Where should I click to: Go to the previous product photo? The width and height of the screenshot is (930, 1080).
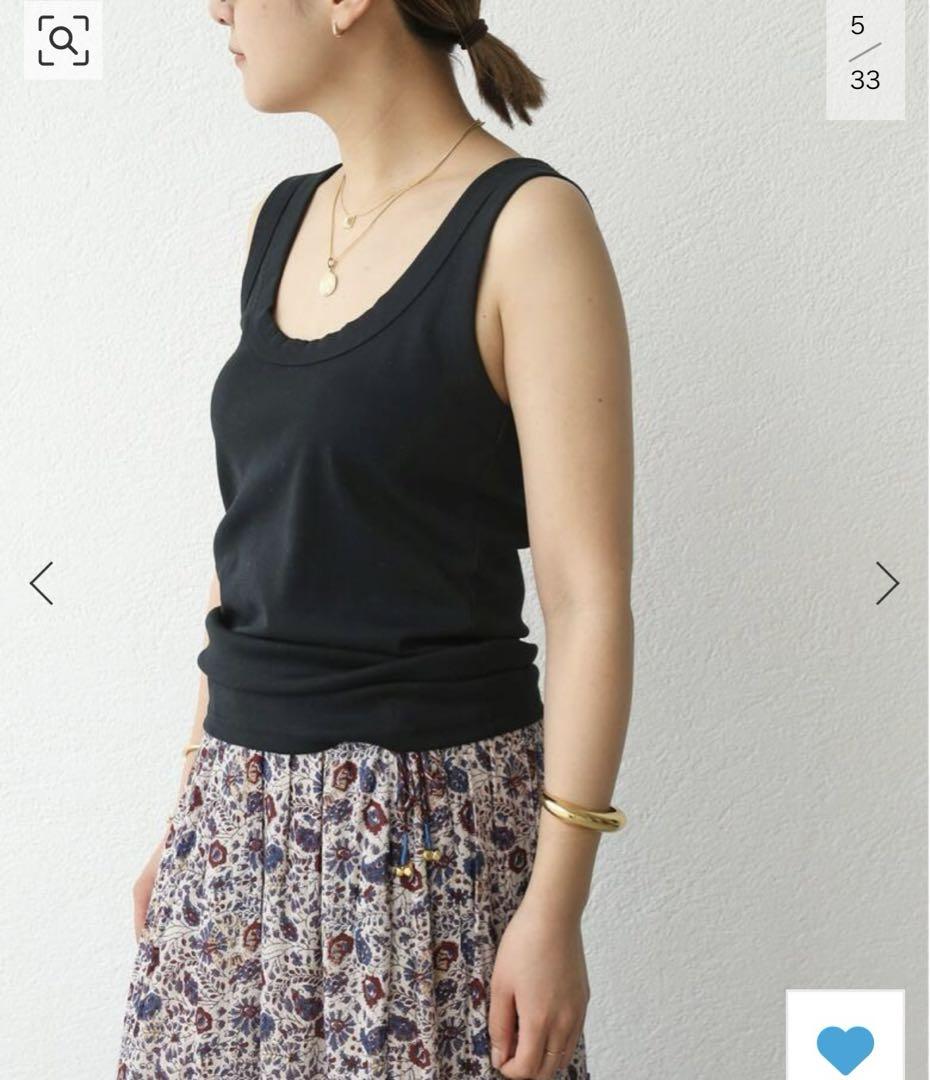point(41,583)
